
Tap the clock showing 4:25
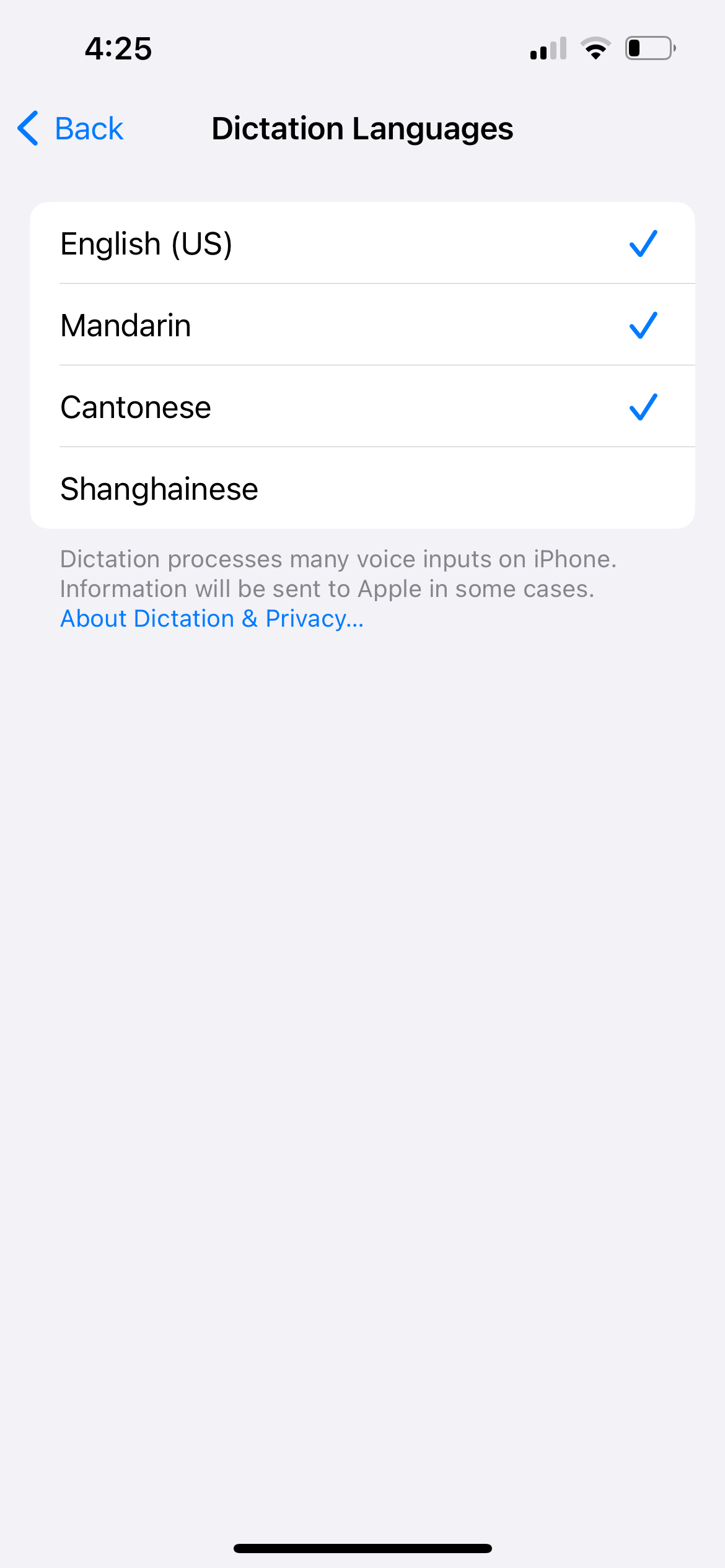coord(118,48)
